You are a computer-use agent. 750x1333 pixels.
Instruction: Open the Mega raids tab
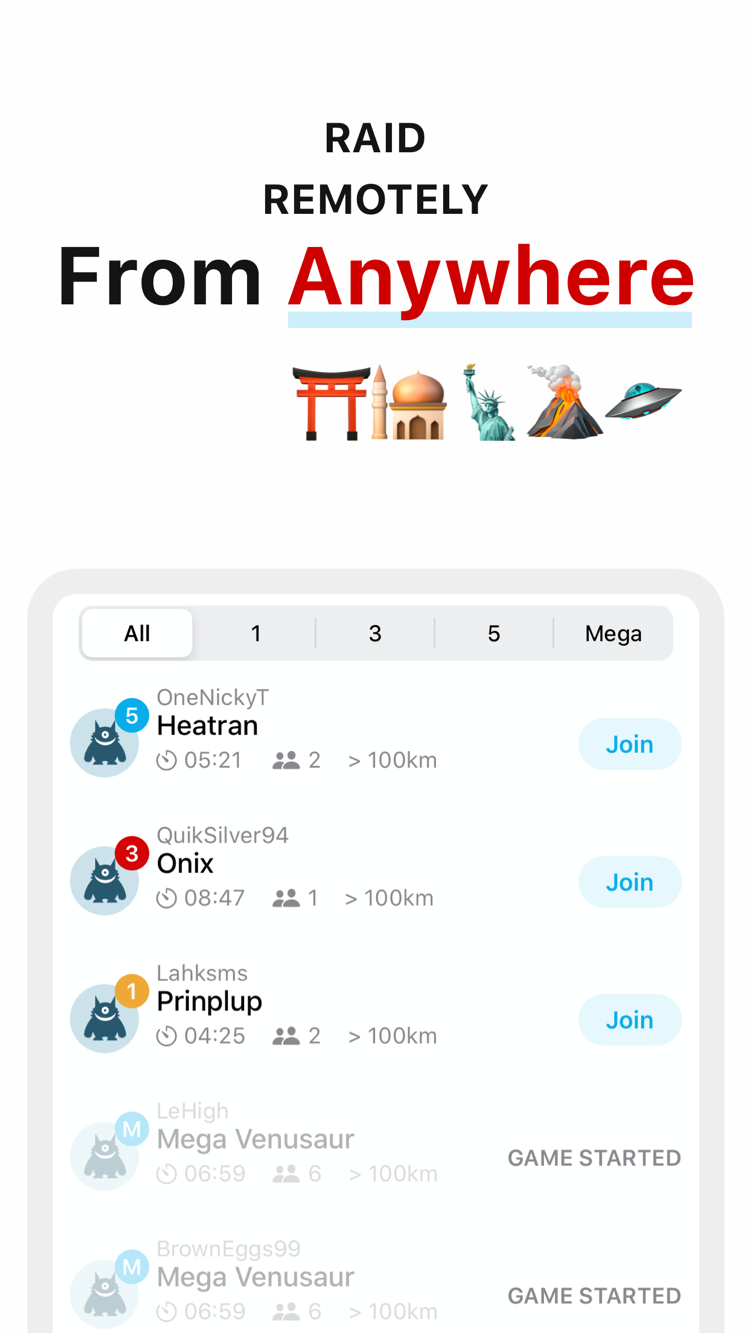click(x=613, y=633)
